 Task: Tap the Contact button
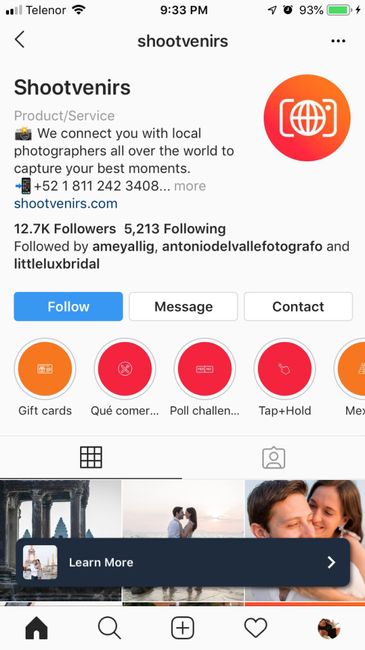pos(298,306)
